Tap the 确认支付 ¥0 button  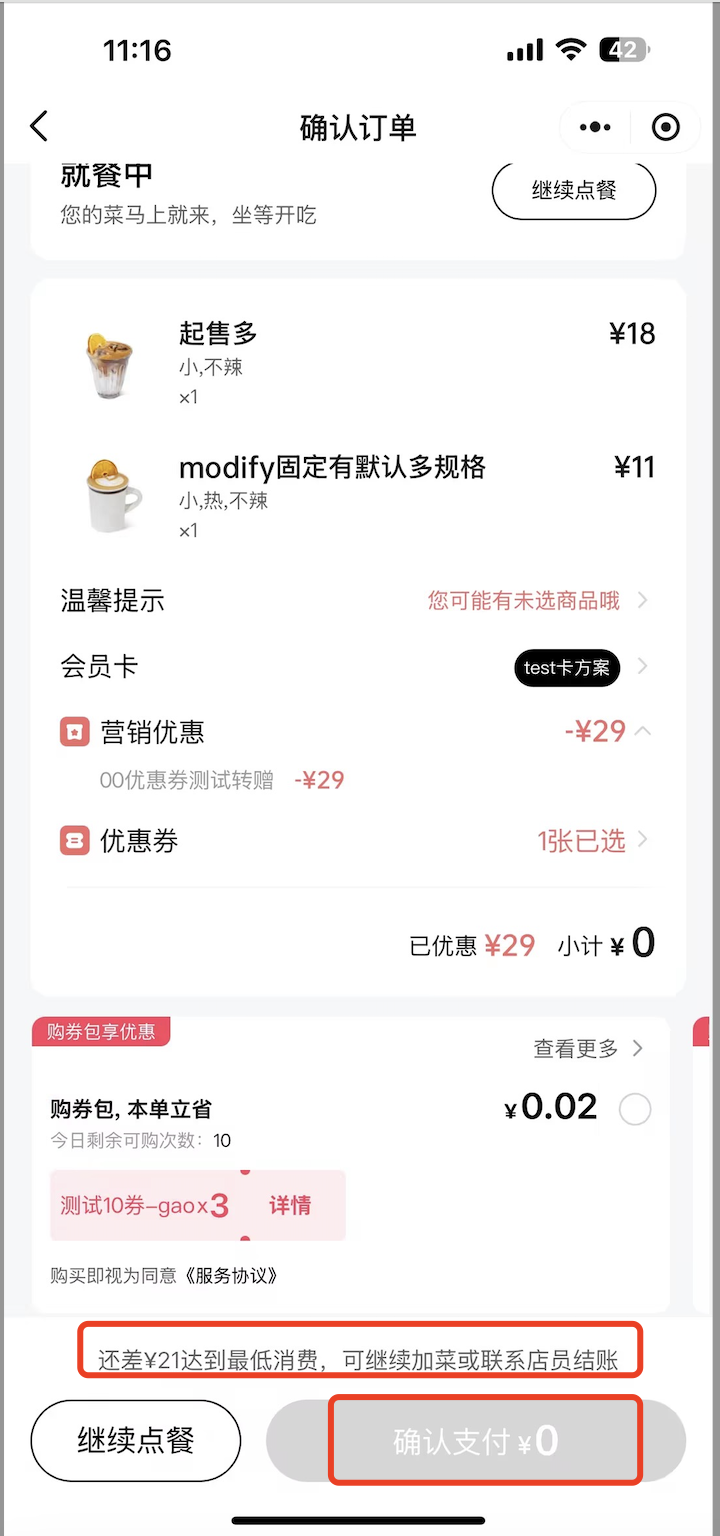[x=476, y=1441]
